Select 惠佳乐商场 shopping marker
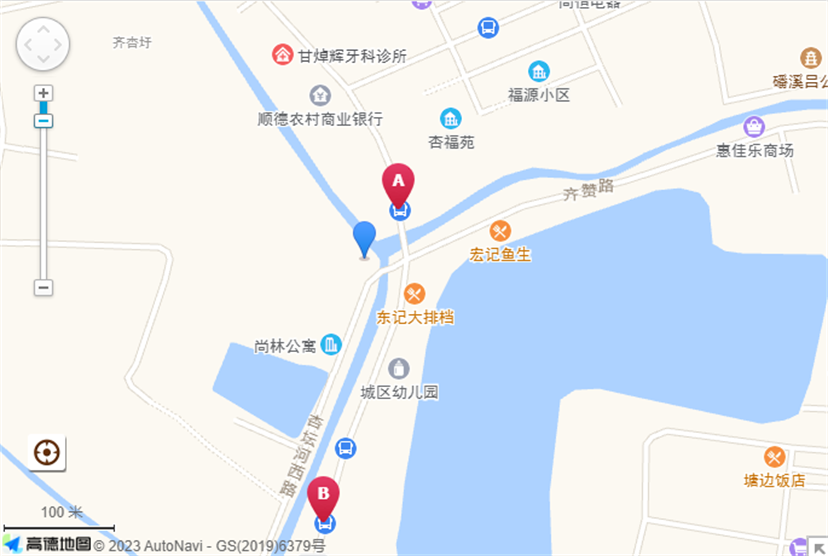 [x=754, y=127]
